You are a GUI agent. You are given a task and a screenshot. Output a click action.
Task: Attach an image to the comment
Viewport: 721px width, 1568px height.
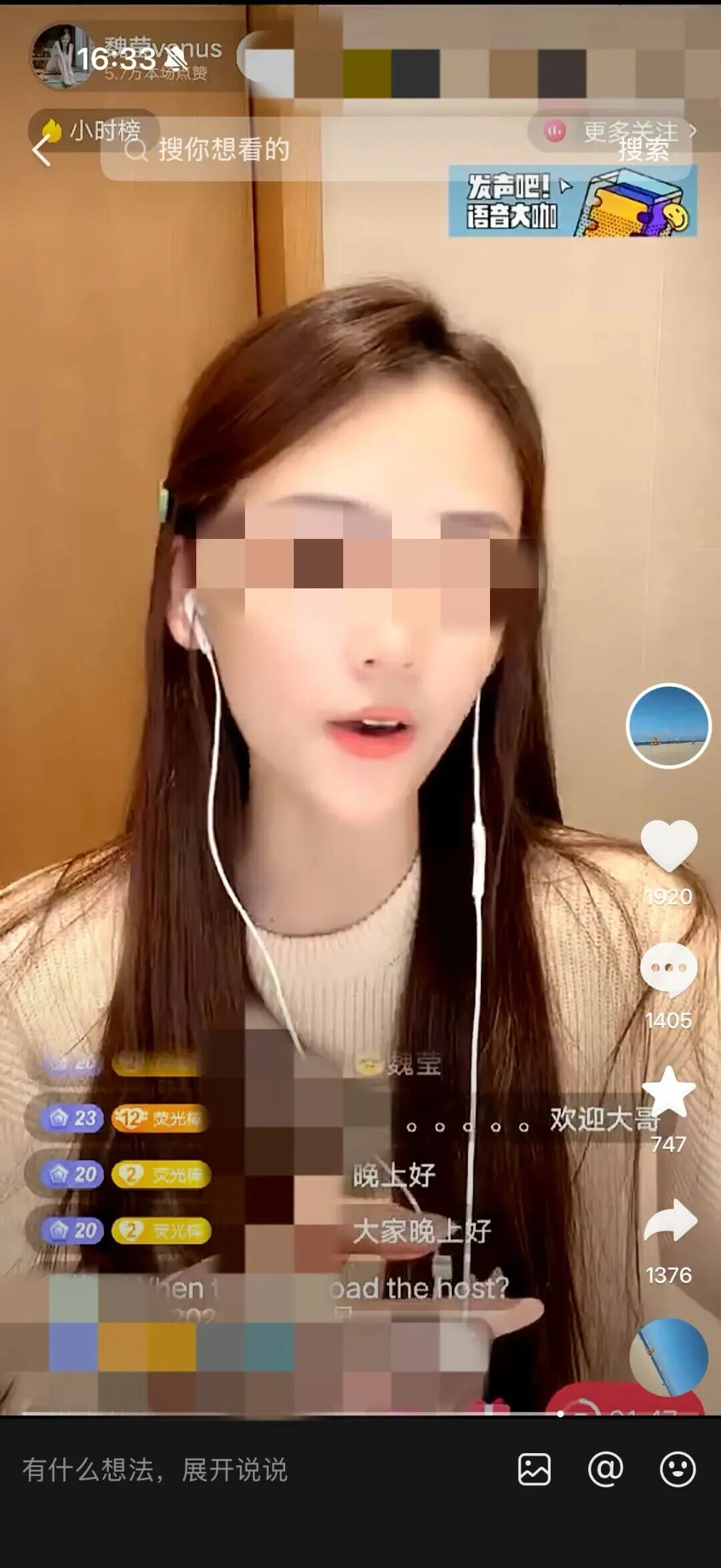click(534, 1469)
